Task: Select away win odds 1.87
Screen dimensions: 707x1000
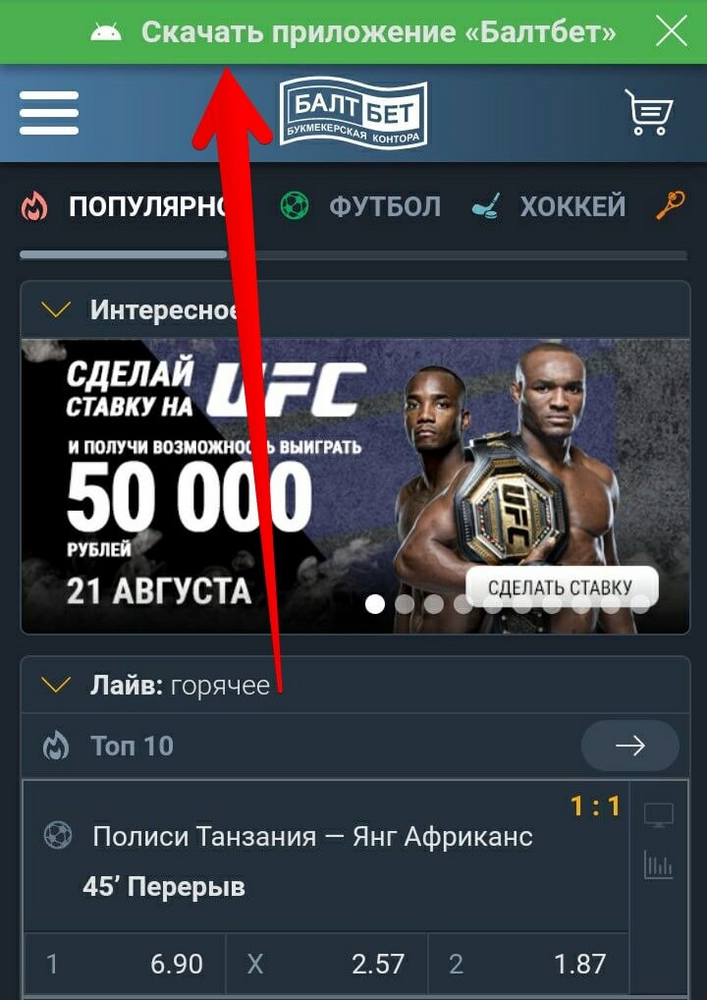Action: point(528,964)
